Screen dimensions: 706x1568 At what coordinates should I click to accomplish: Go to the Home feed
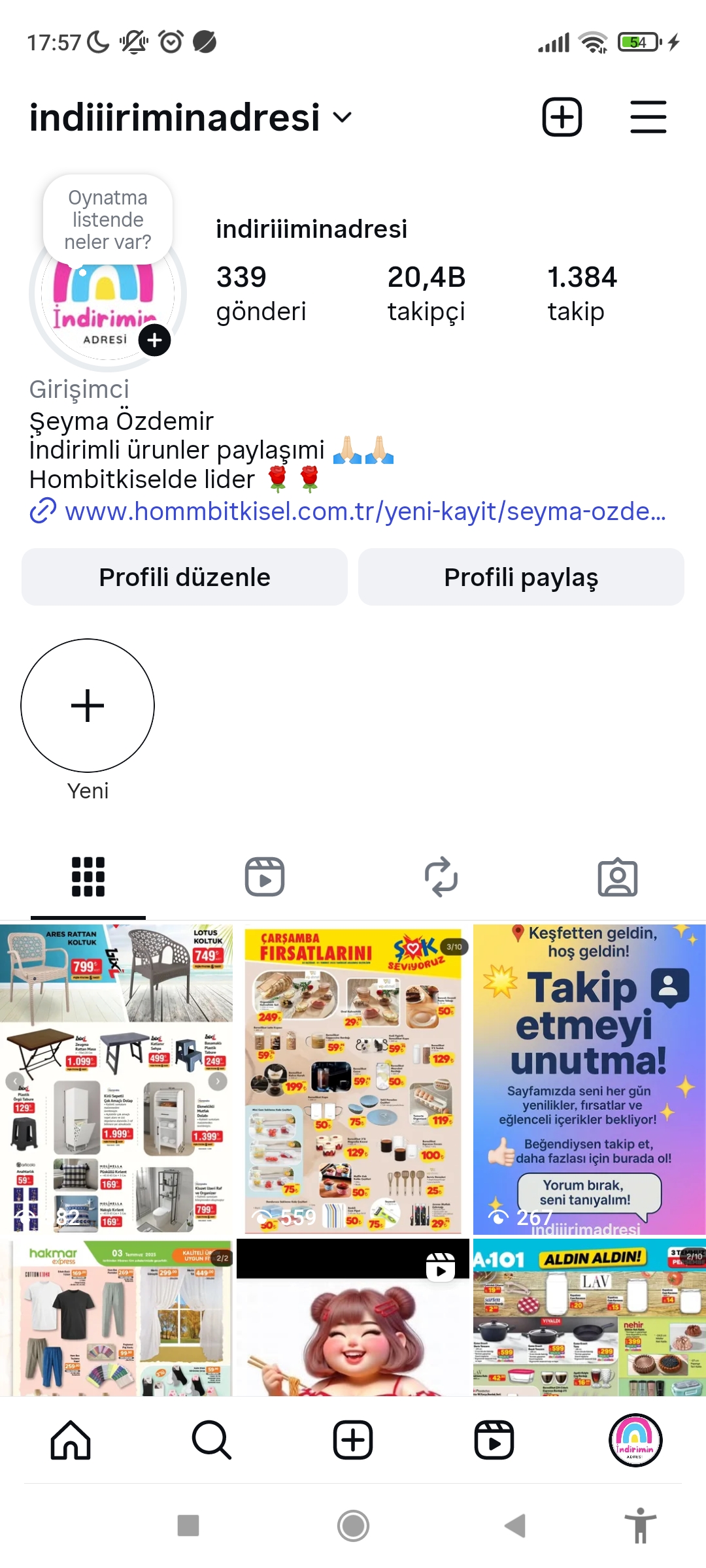71,1440
